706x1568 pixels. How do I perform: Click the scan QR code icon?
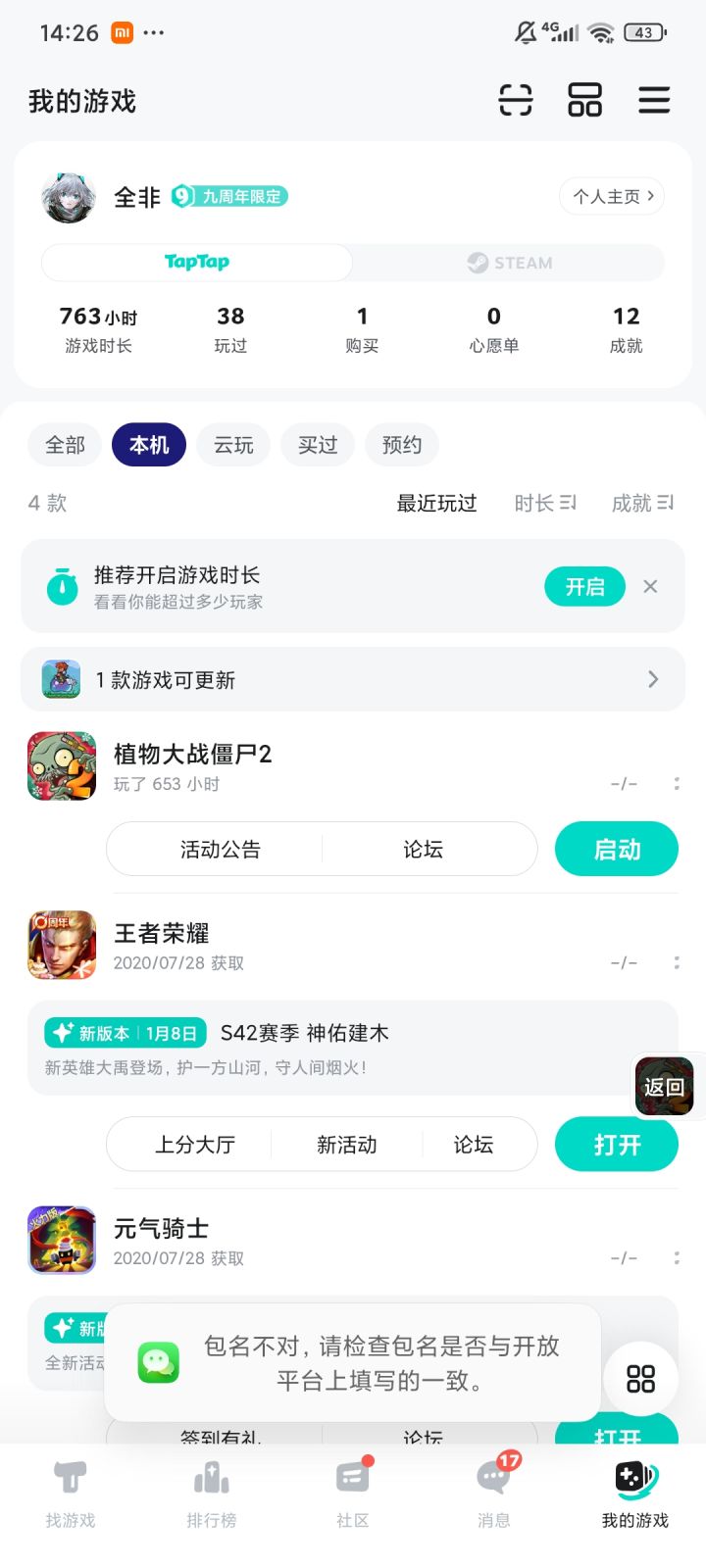(516, 100)
